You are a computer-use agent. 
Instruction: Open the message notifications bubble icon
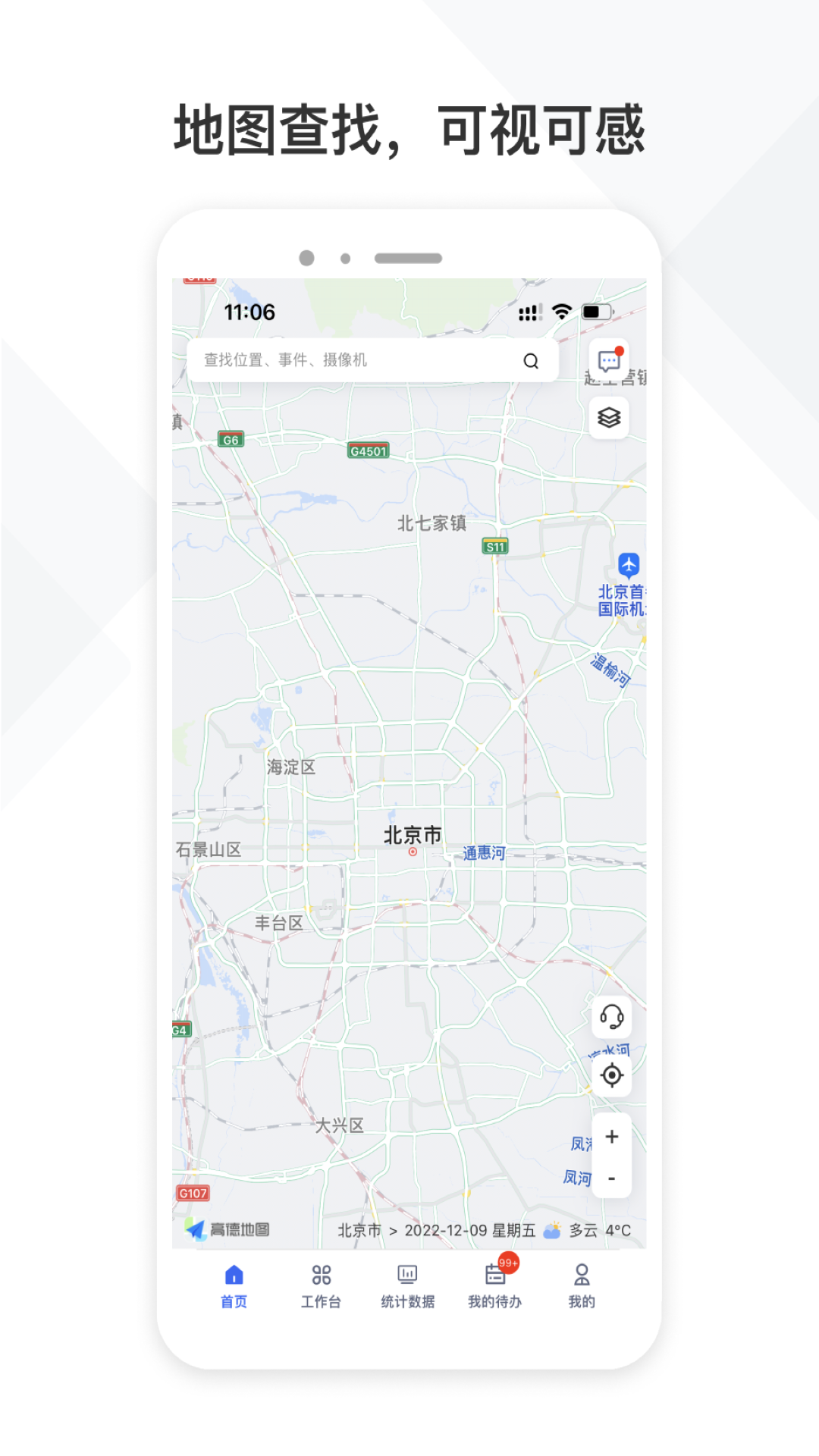(609, 359)
